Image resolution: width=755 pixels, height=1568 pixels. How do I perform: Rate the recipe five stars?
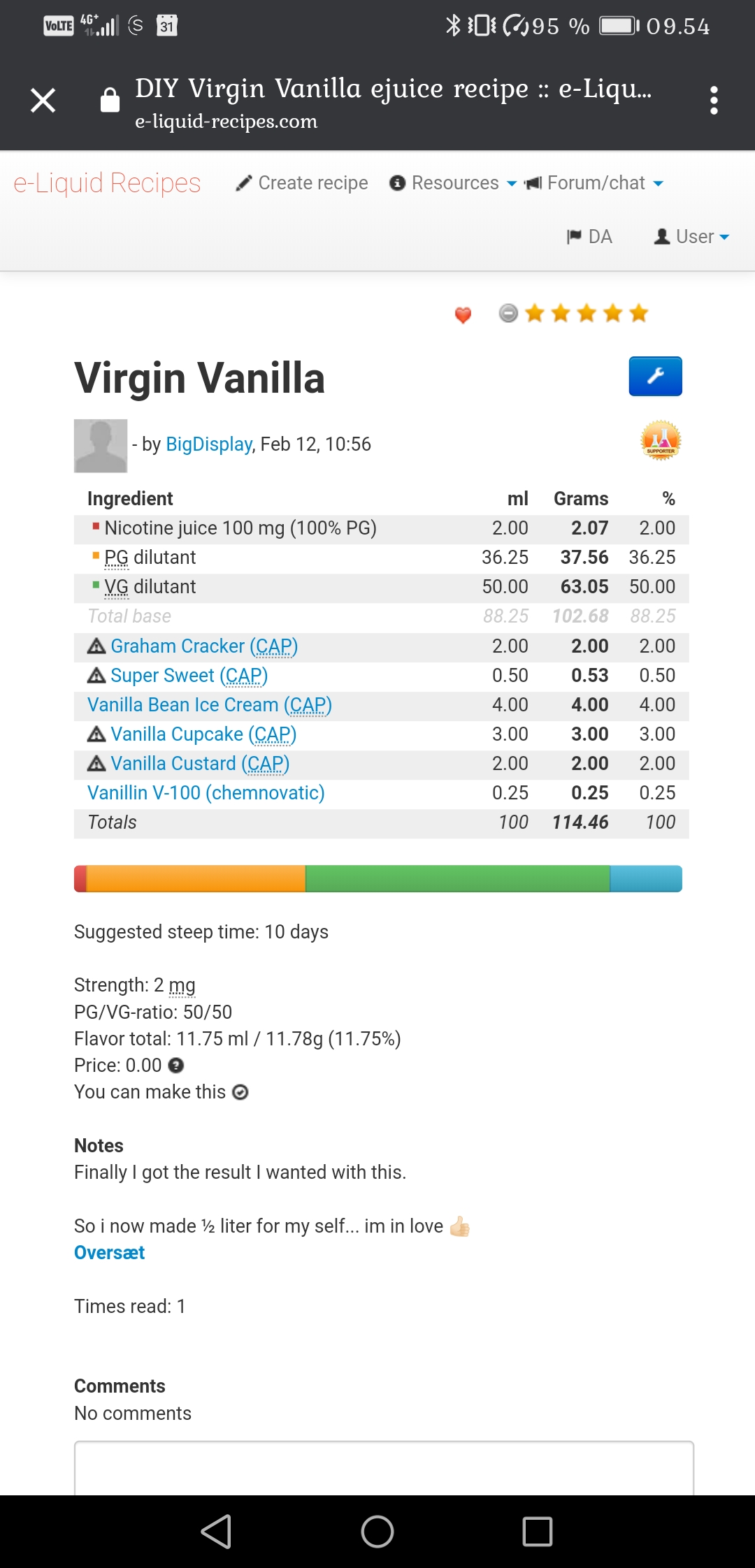(638, 313)
